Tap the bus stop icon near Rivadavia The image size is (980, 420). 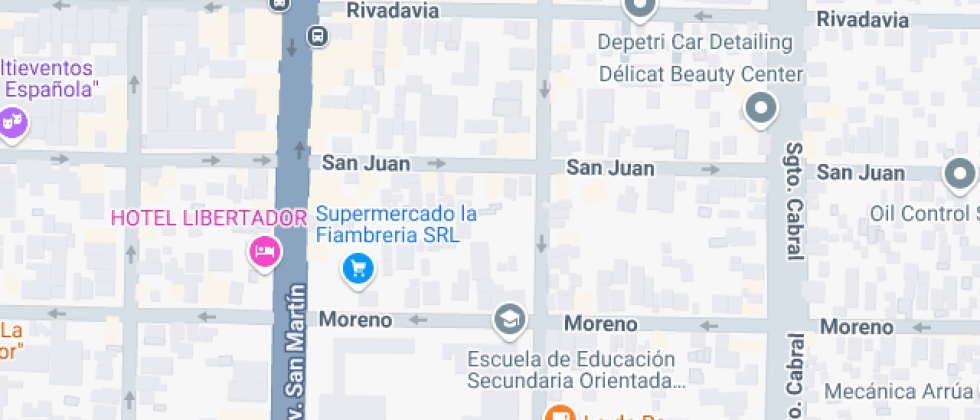pyautogui.click(x=317, y=36)
